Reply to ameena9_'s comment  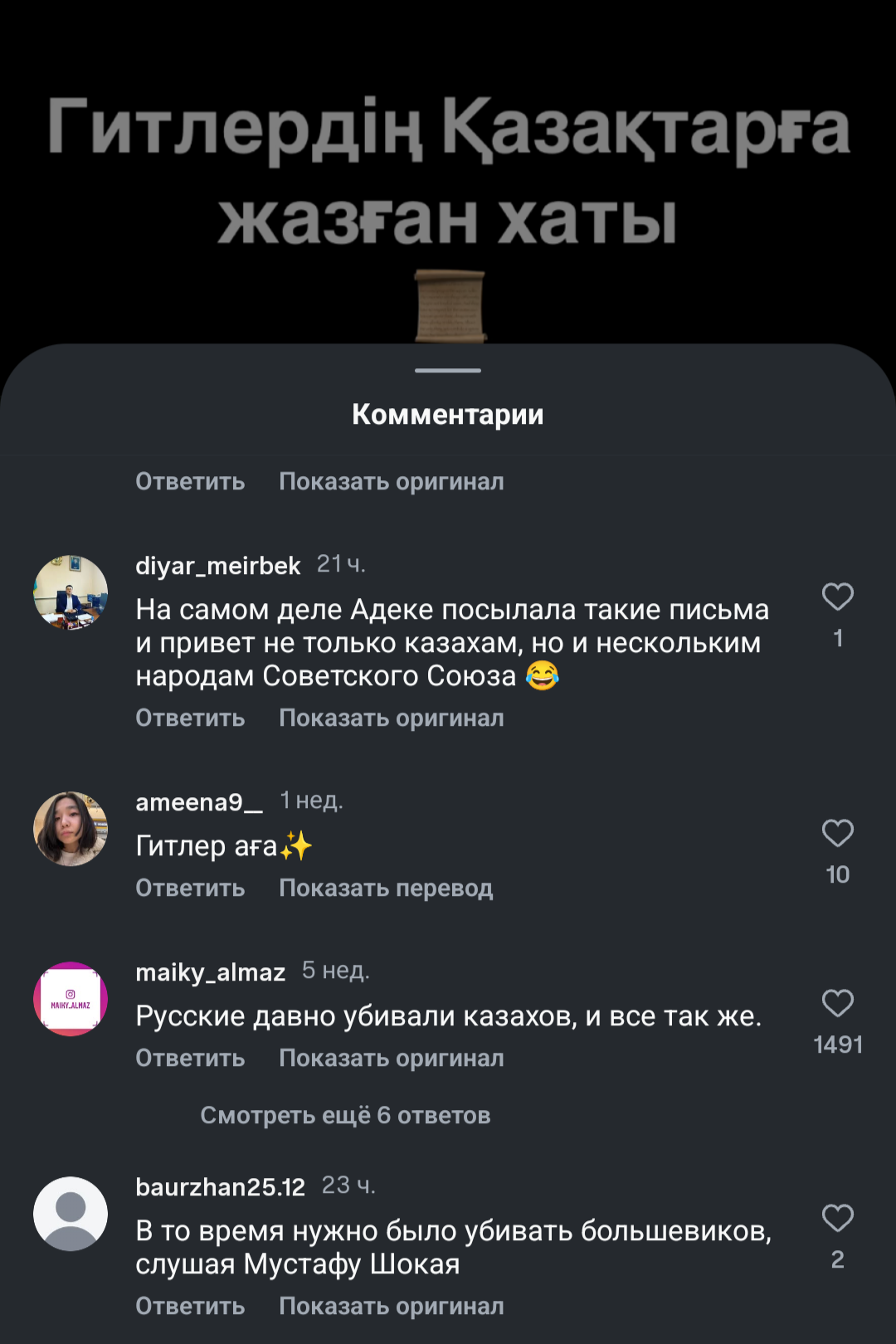coord(190,889)
